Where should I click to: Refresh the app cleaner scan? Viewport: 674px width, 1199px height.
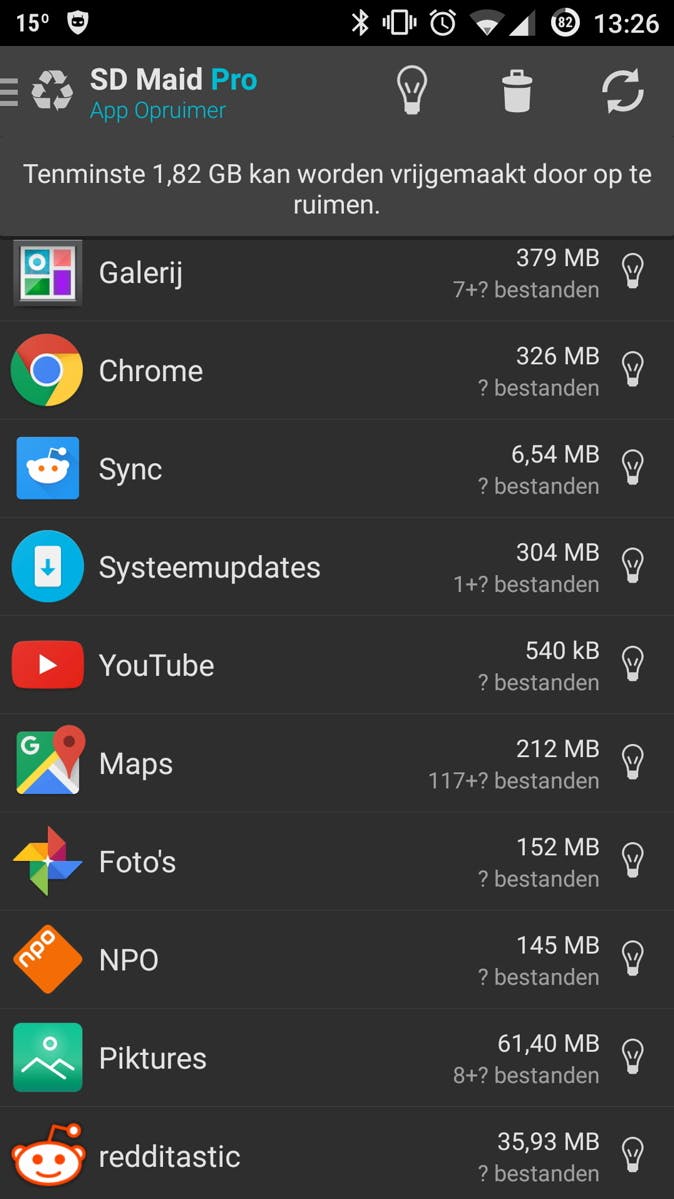622,91
